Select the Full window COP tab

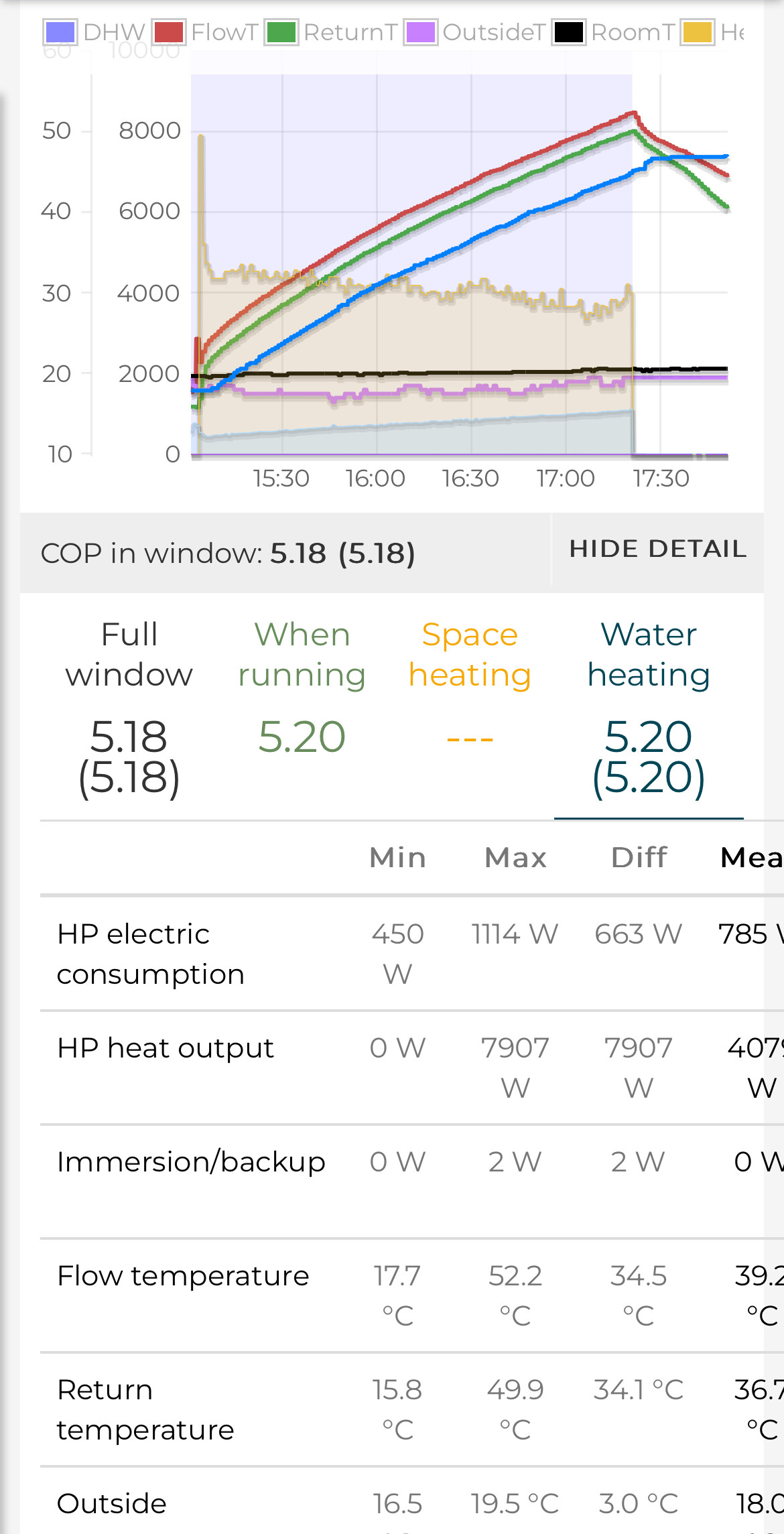[129, 710]
